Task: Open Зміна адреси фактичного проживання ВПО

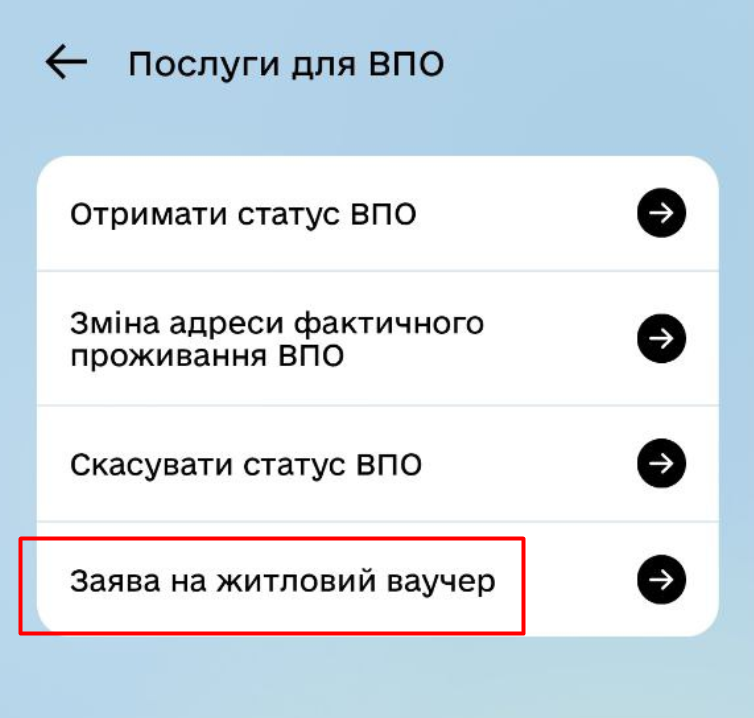Action: (377, 338)
